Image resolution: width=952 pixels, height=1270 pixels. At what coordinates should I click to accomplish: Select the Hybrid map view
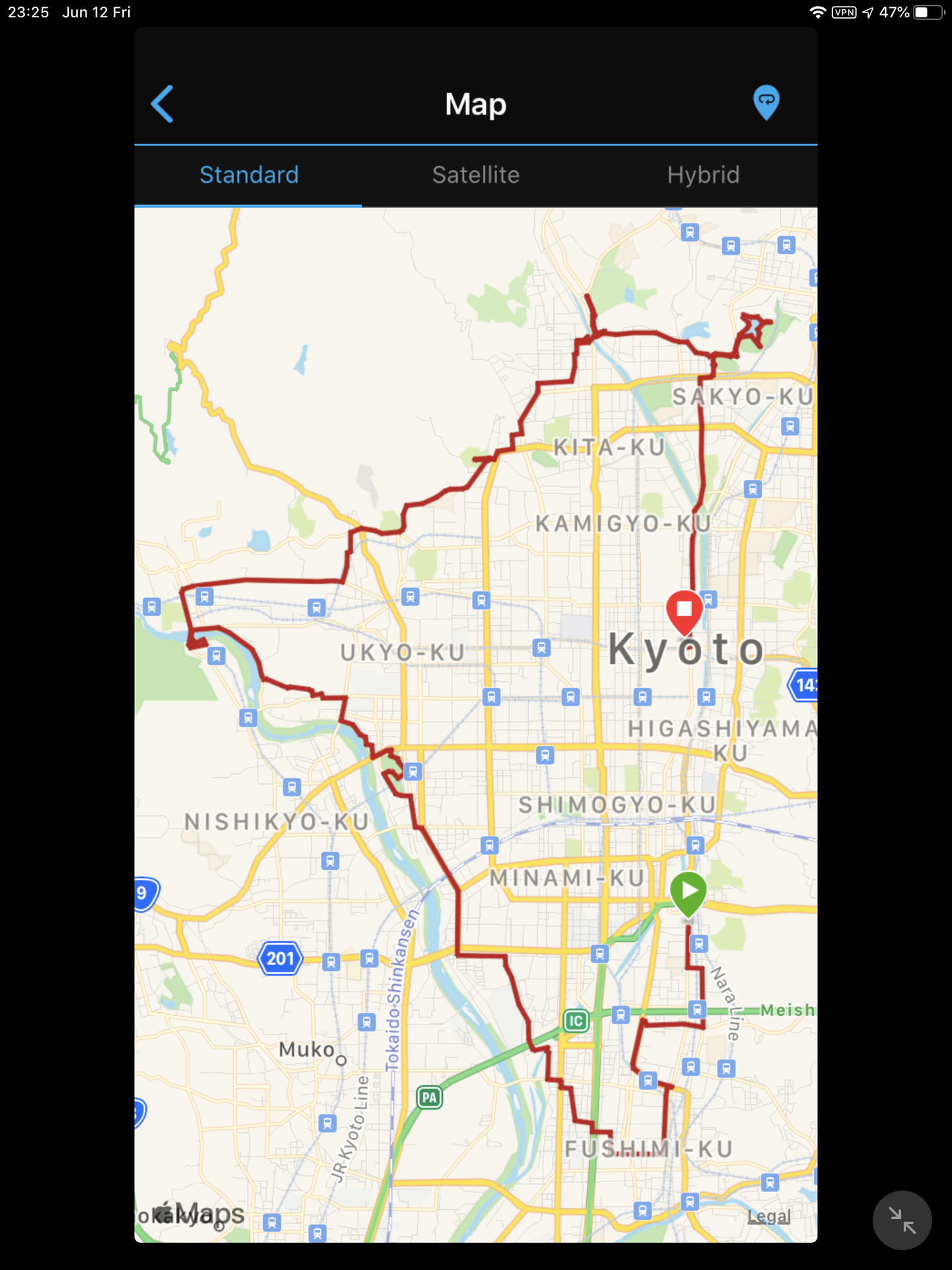click(703, 175)
